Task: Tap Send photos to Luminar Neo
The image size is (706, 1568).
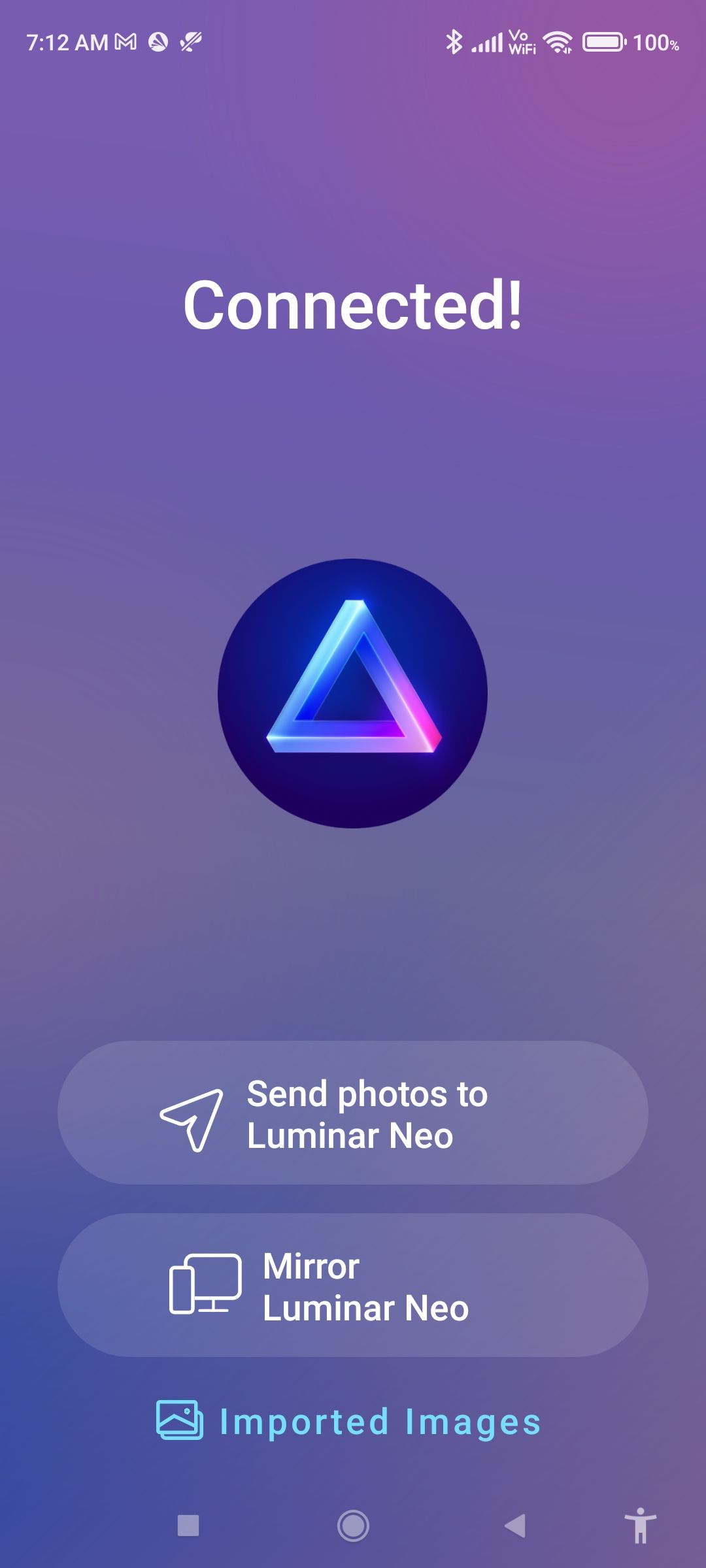Action: pos(353,1113)
